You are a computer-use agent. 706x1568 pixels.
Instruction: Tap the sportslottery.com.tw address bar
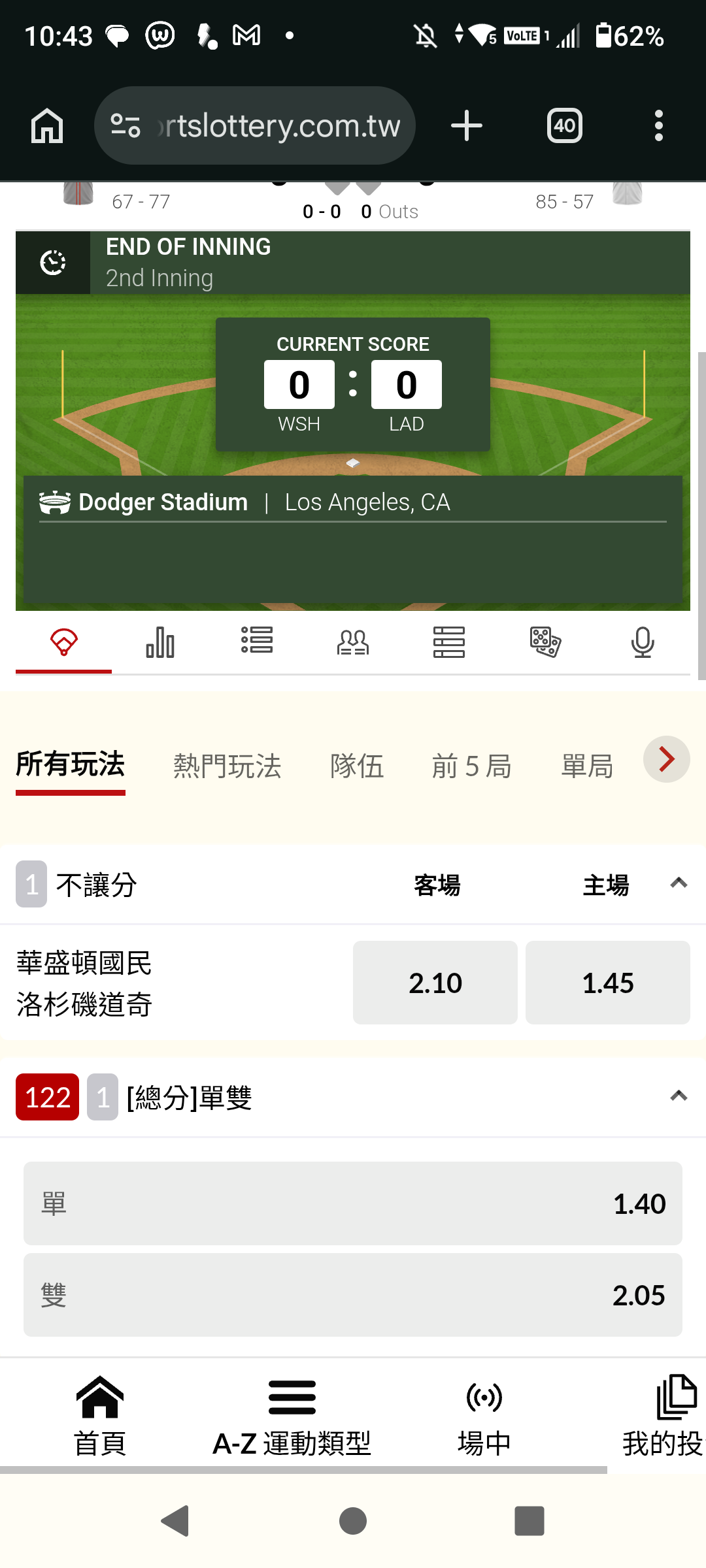(255, 125)
